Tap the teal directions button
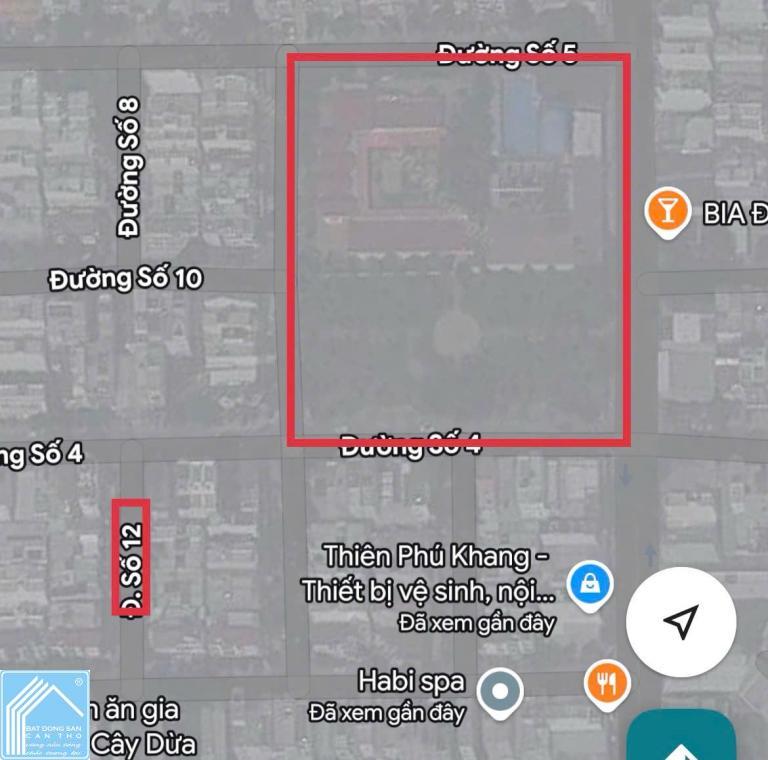The height and width of the screenshot is (760, 768). pos(682,738)
